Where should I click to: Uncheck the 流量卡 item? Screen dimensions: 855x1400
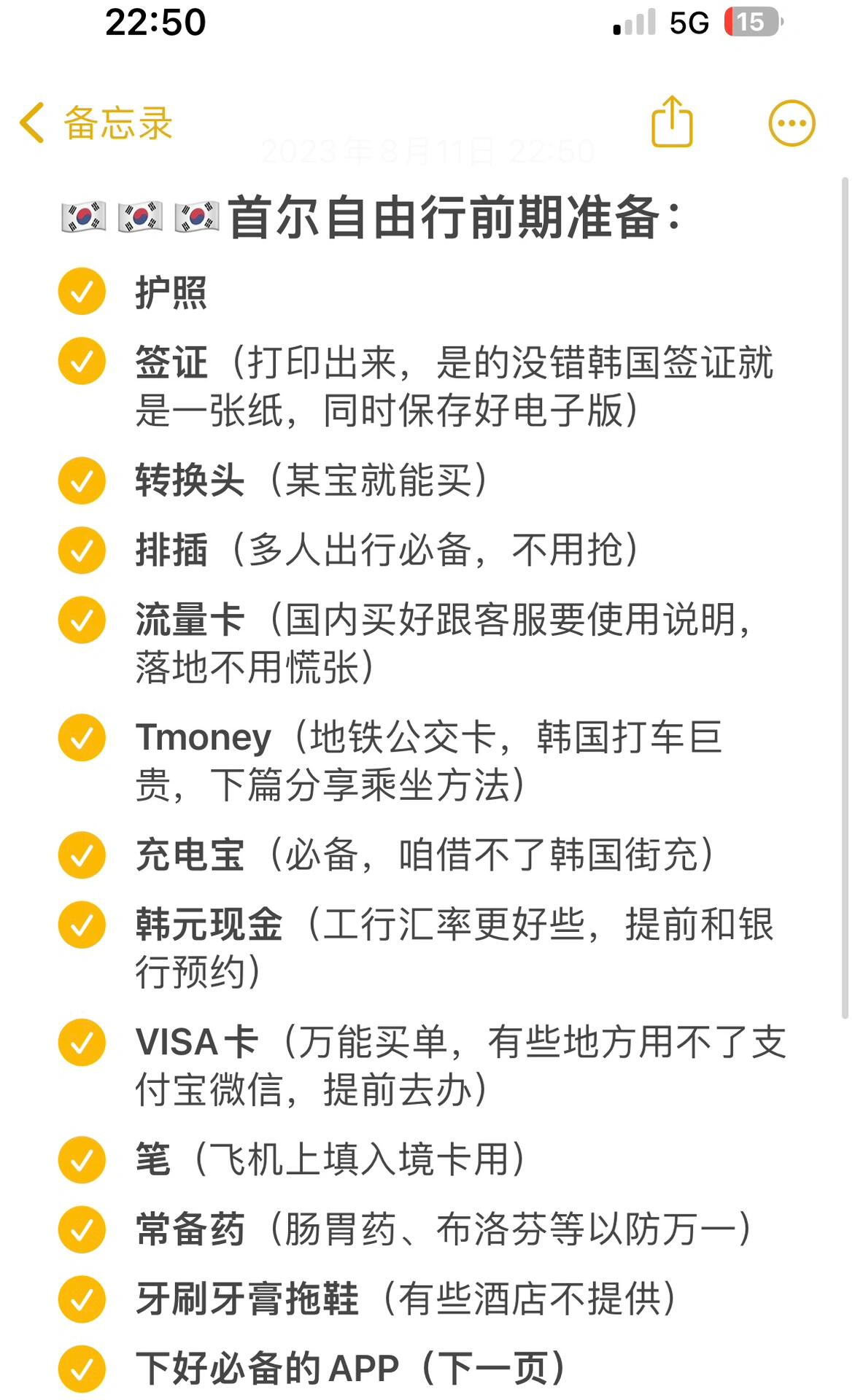[82, 620]
